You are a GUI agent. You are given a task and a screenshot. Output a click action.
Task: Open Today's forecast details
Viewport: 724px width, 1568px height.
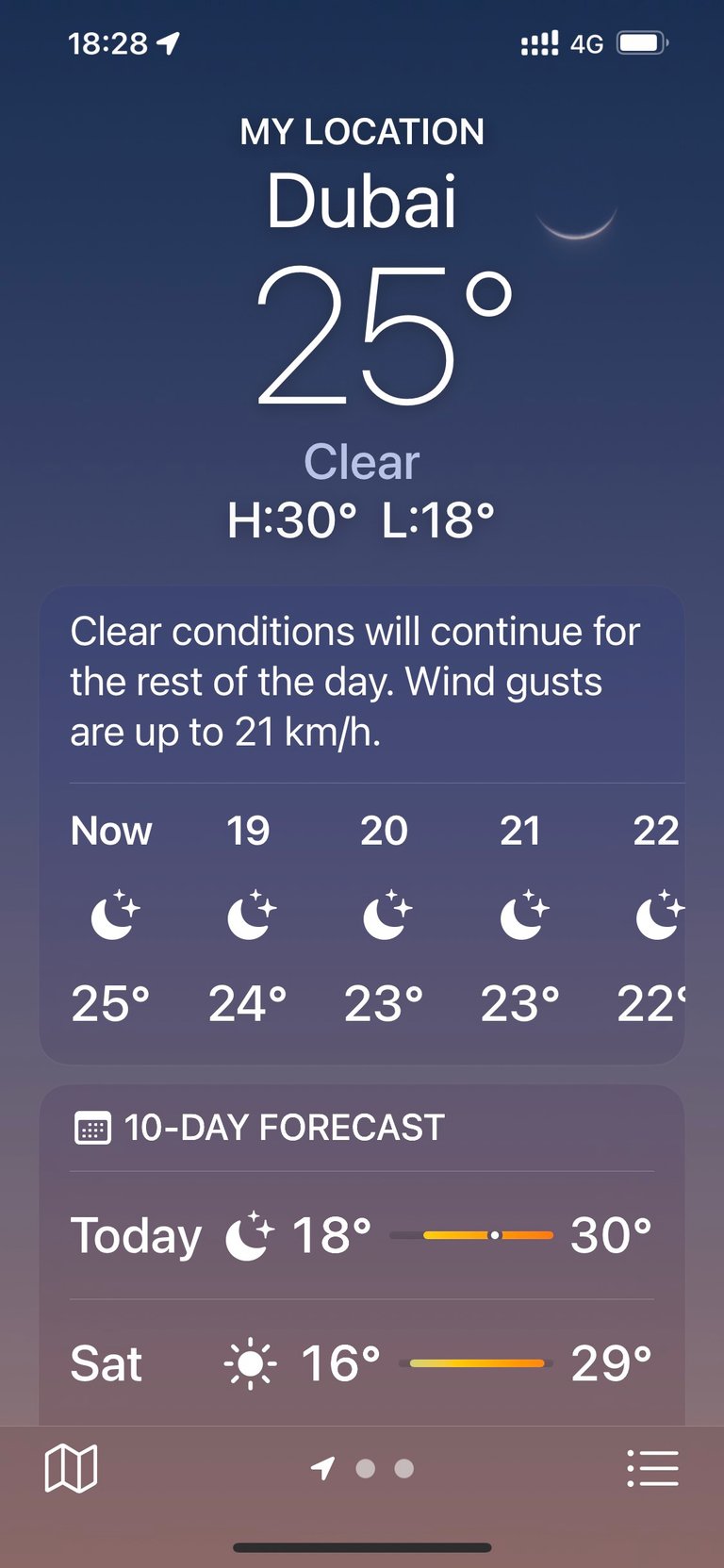pyautogui.click(x=362, y=1235)
